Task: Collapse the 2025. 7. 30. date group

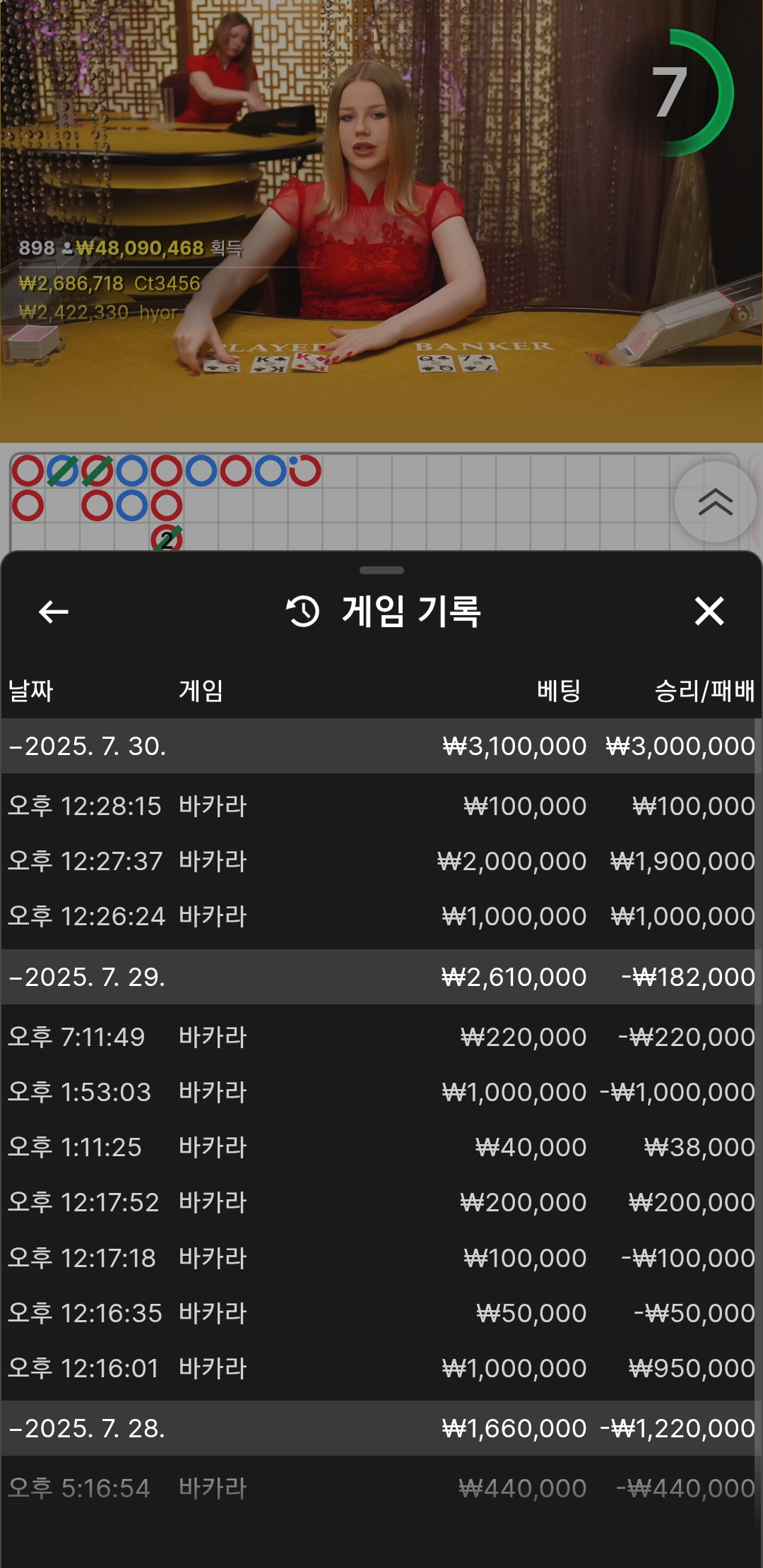Action: coord(88,747)
